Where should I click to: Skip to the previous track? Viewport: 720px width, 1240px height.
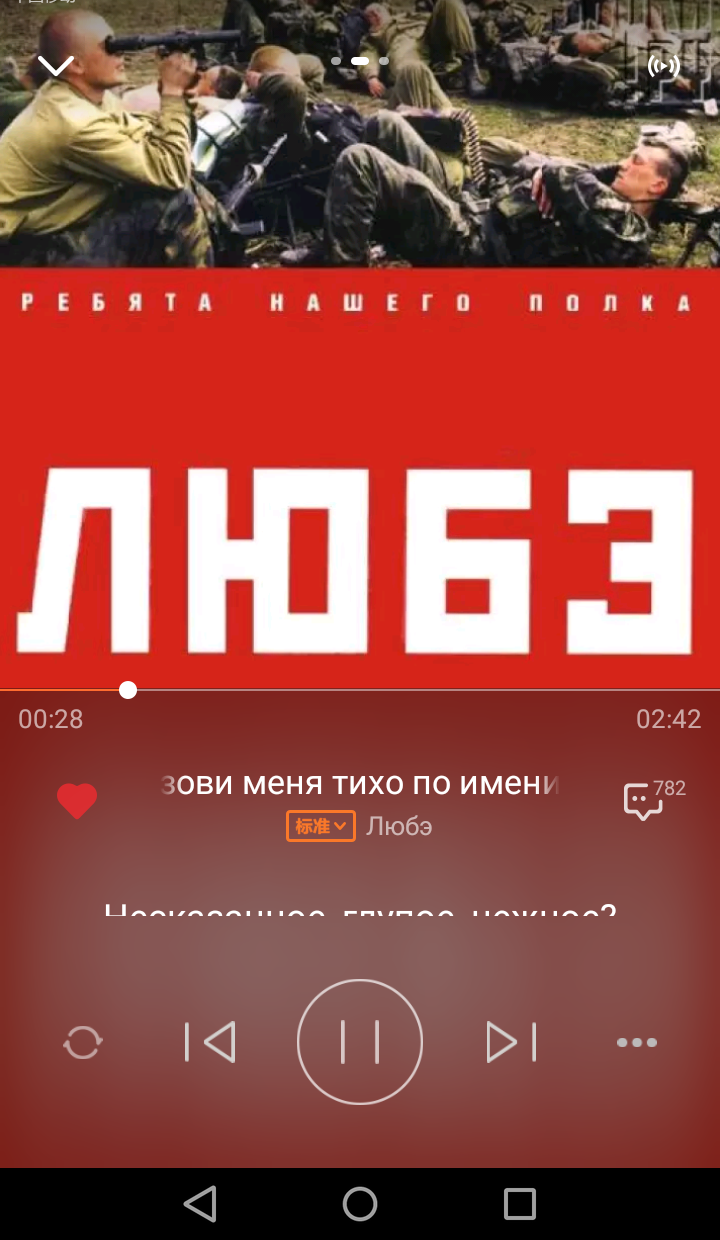pos(210,1042)
